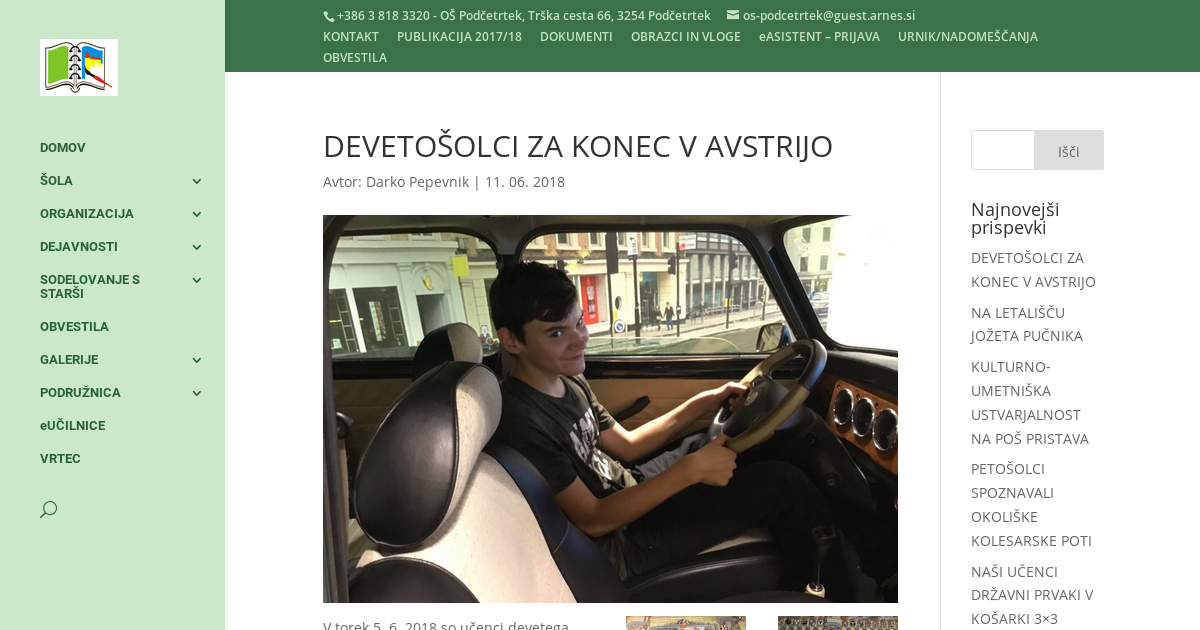The width and height of the screenshot is (1200, 630).
Task: Open the DOMOV menu item
Action: [x=62, y=147]
